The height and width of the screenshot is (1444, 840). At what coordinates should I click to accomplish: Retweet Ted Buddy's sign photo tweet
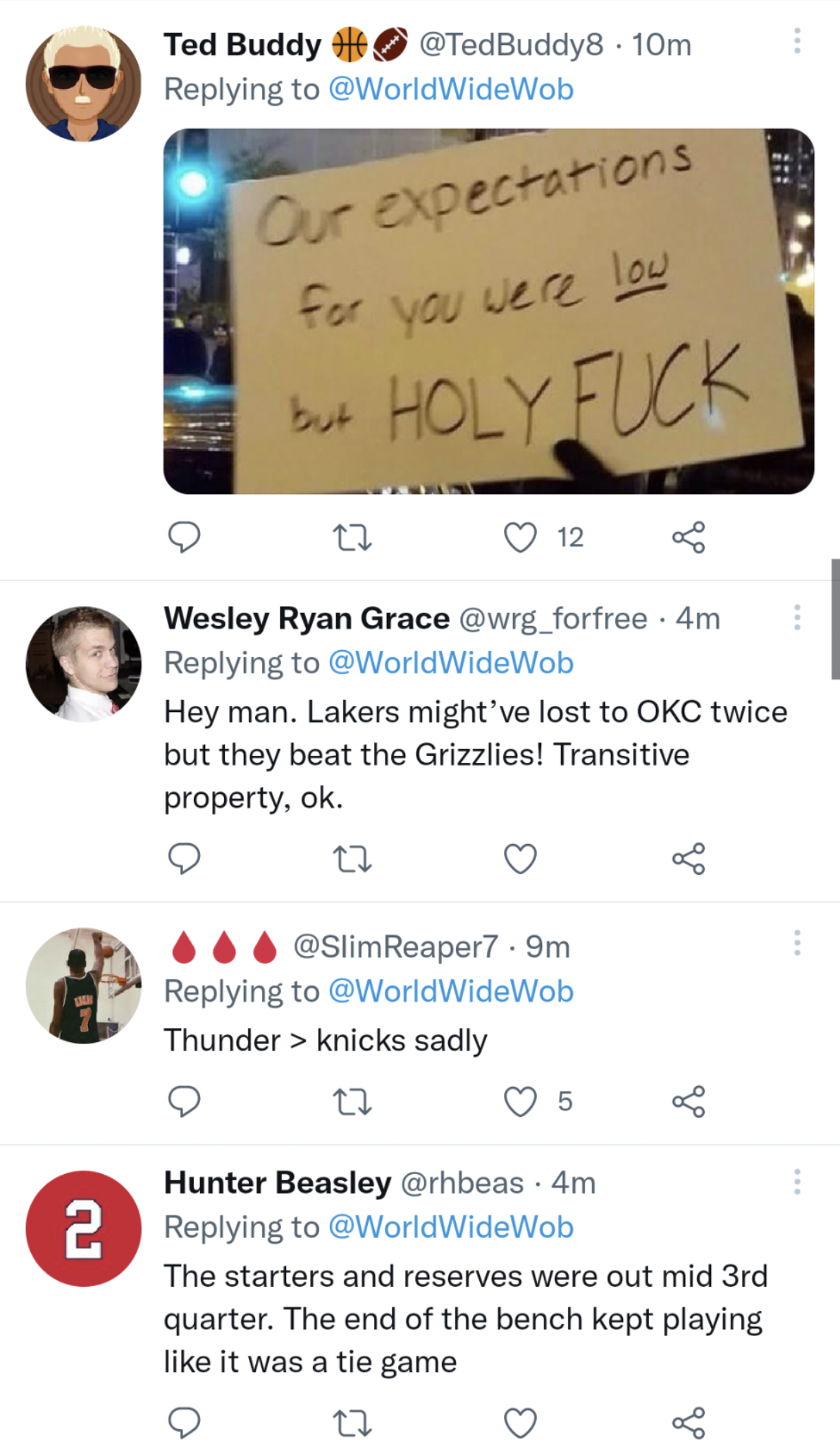353,539
